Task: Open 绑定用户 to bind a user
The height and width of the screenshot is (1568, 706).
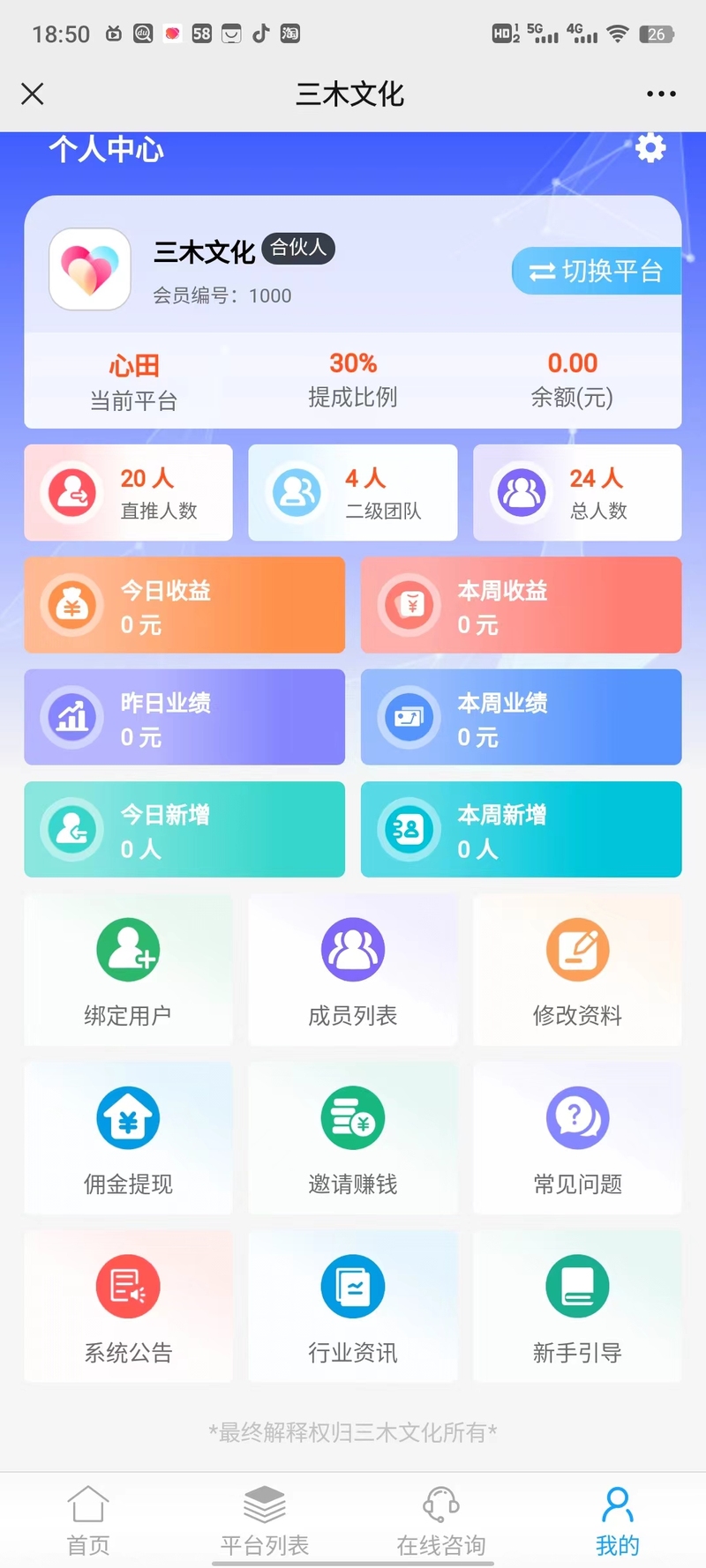Action: (x=128, y=970)
